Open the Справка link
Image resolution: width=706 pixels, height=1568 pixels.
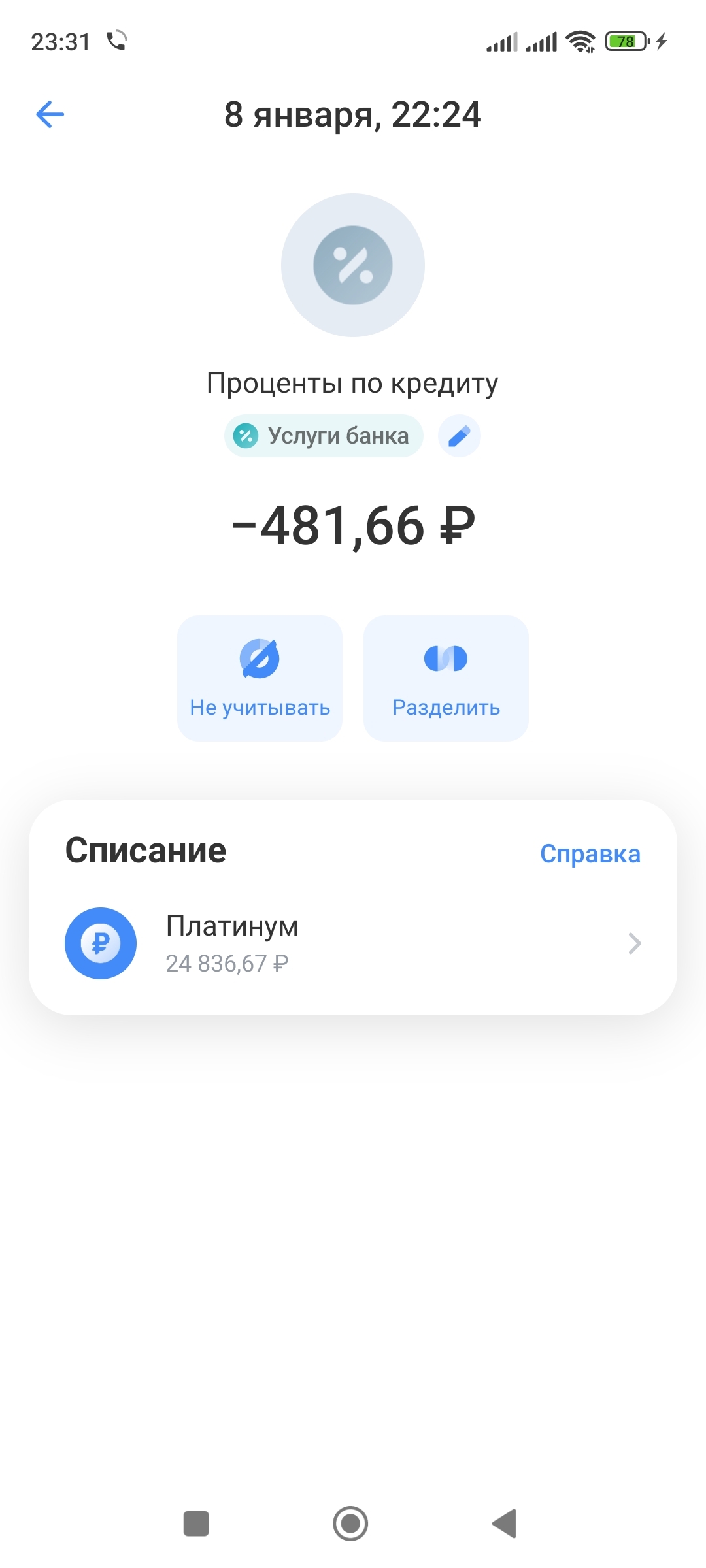click(x=590, y=854)
